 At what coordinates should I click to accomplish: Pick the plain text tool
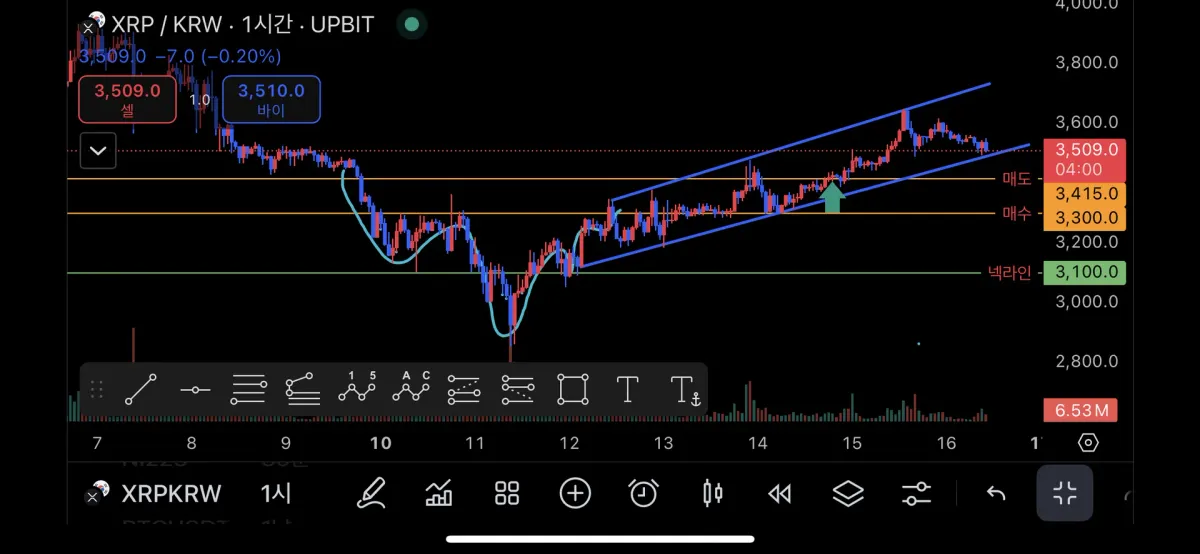coord(627,388)
